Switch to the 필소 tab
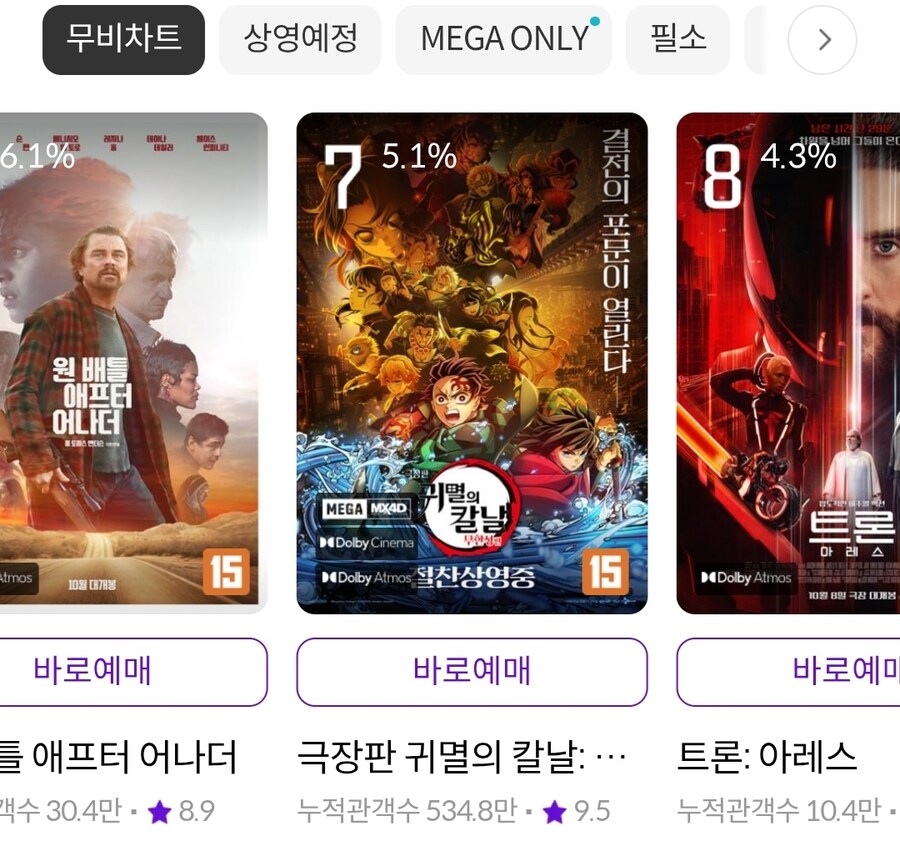The width and height of the screenshot is (900, 841). click(x=678, y=40)
